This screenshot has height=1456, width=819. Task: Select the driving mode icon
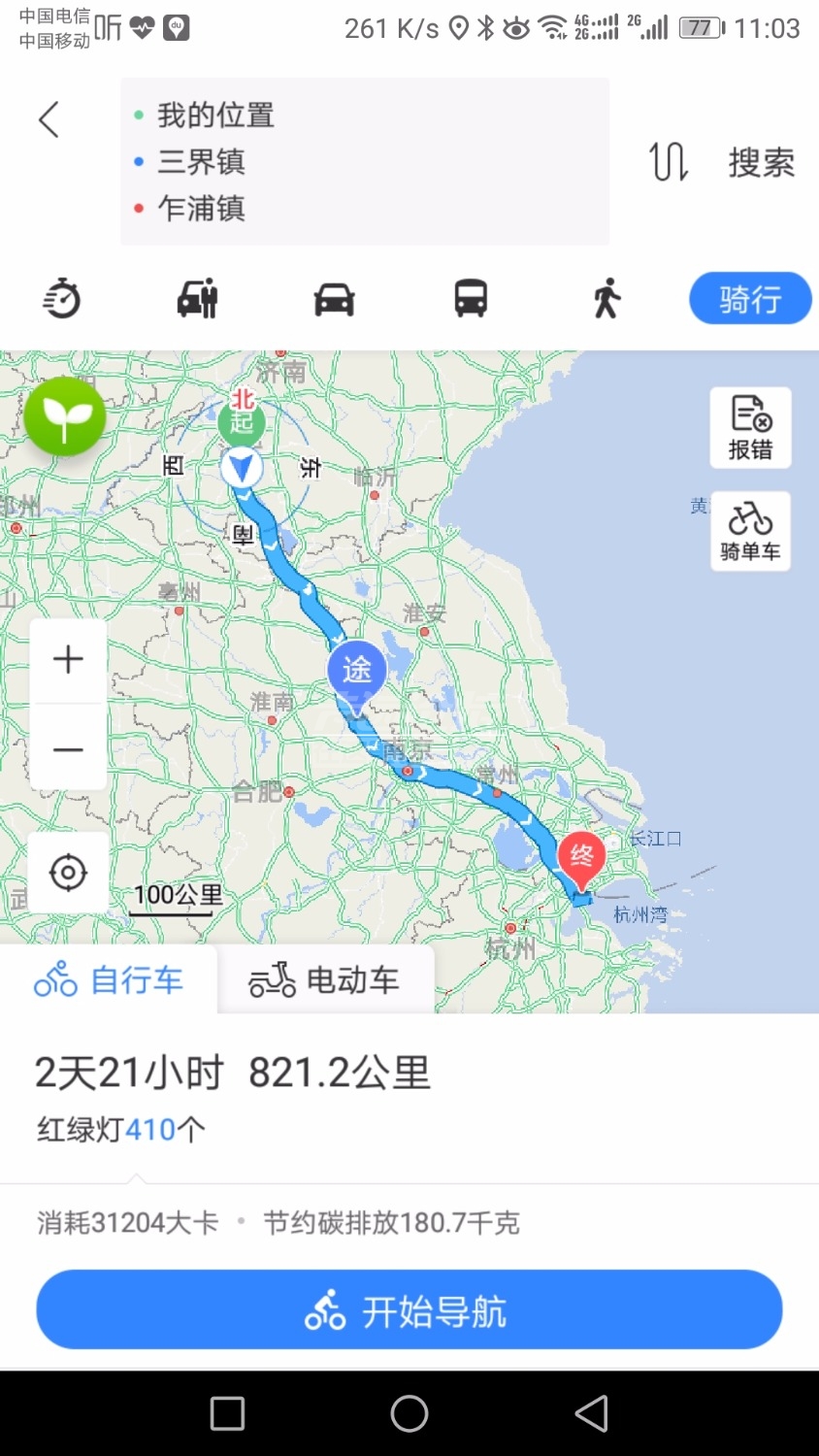click(333, 299)
